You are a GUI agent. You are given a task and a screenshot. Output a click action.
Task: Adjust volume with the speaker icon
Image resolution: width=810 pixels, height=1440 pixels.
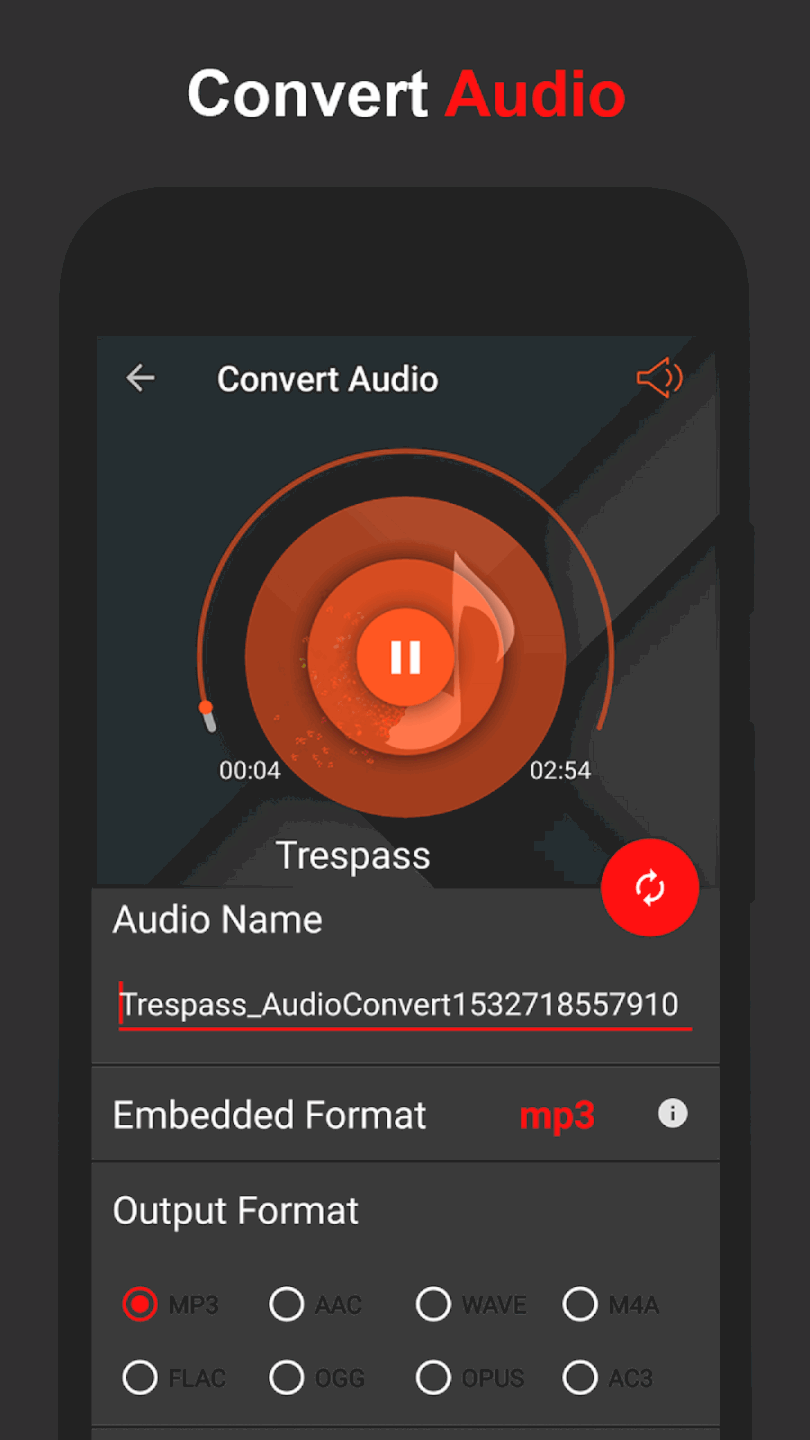(x=658, y=378)
